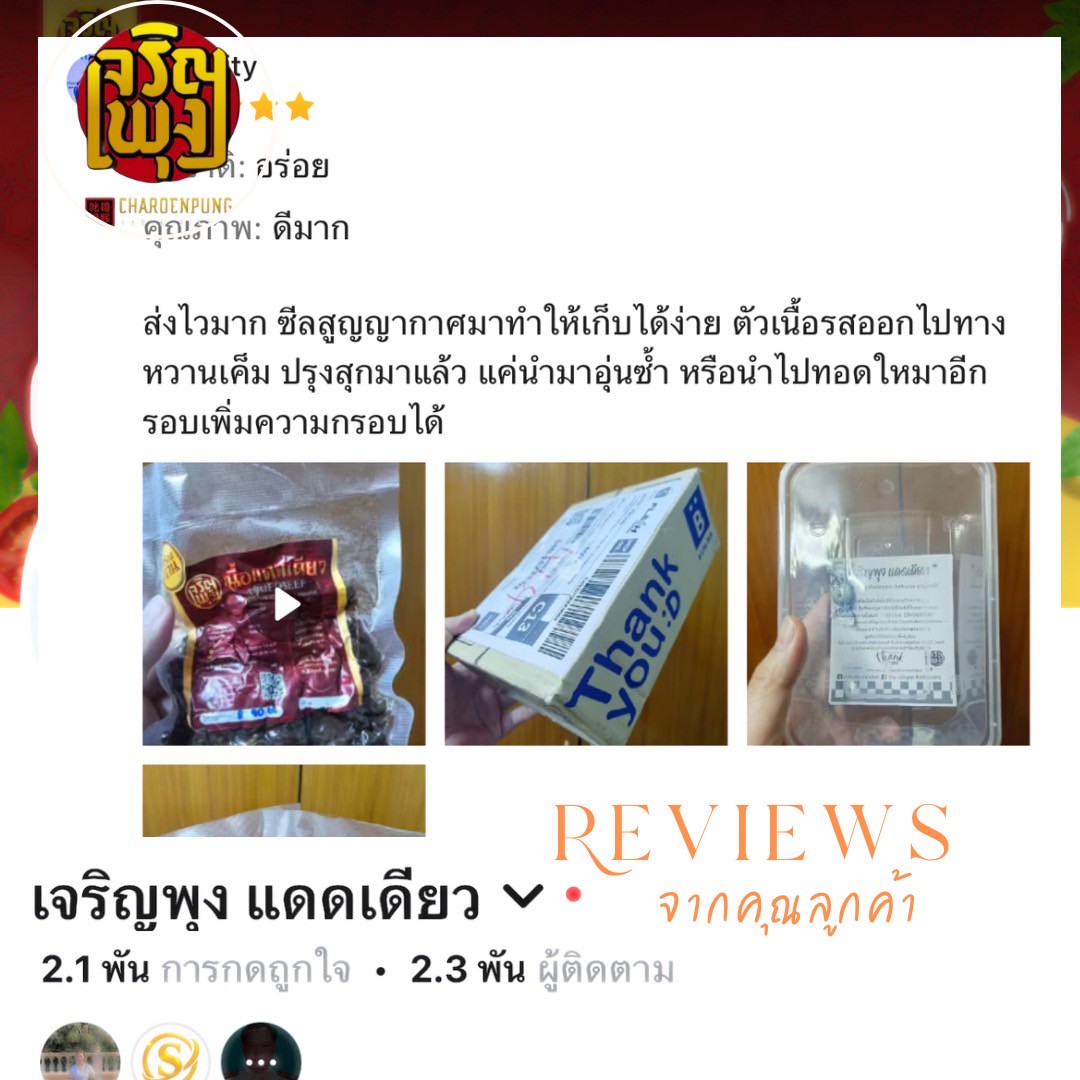View the 2.3 พัน ผู้ติดตาม followers list
Image resolution: width=1080 pixels, height=1080 pixels.
pos(542,970)
